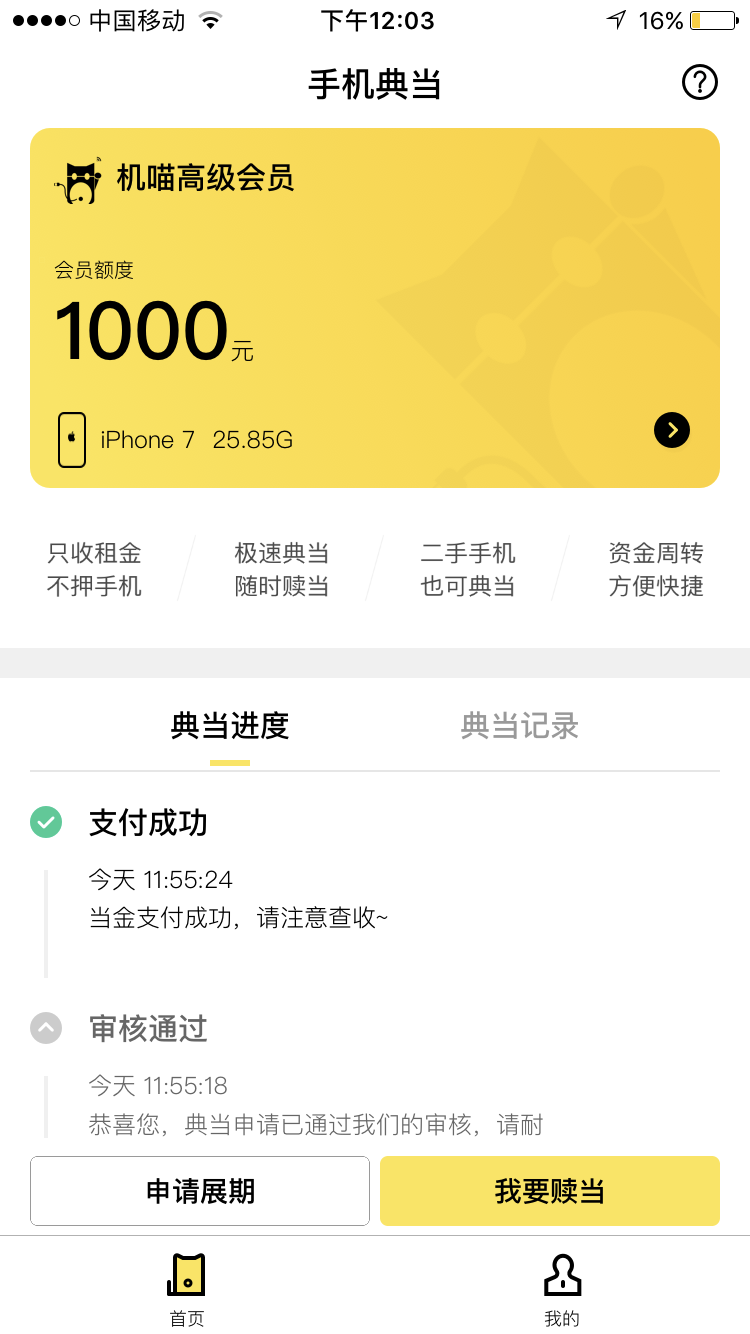Switch to the 典当记录 tab
750x1334 pixels.
pos(520,726)
